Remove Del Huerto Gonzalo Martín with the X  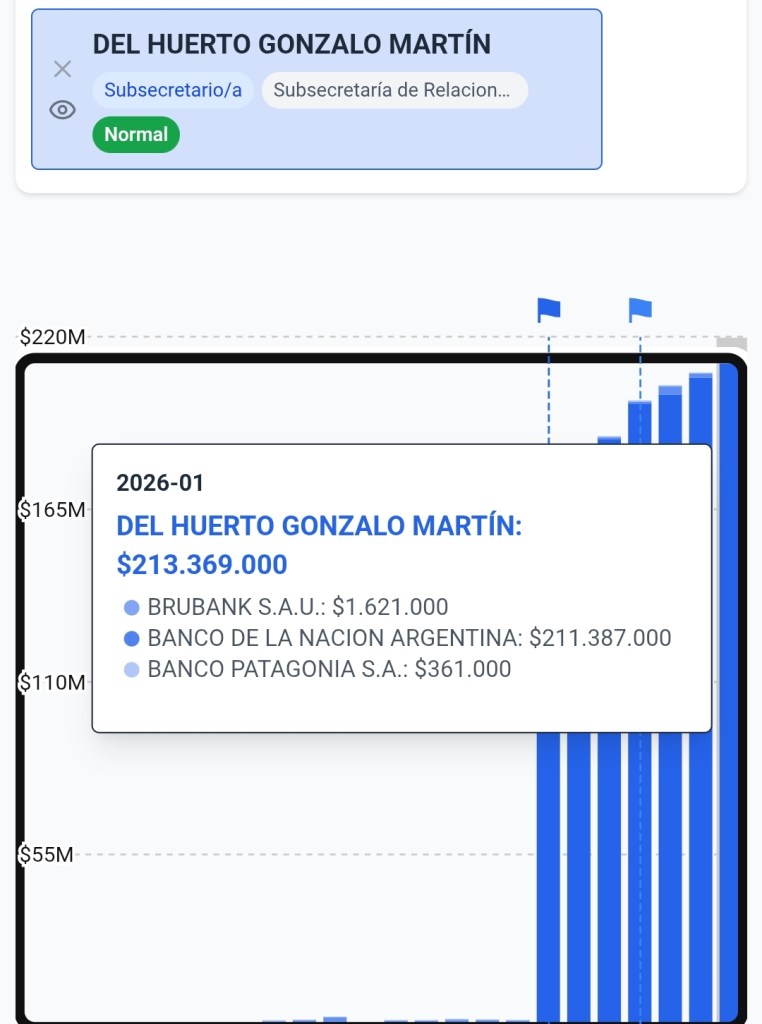point(63,69)
